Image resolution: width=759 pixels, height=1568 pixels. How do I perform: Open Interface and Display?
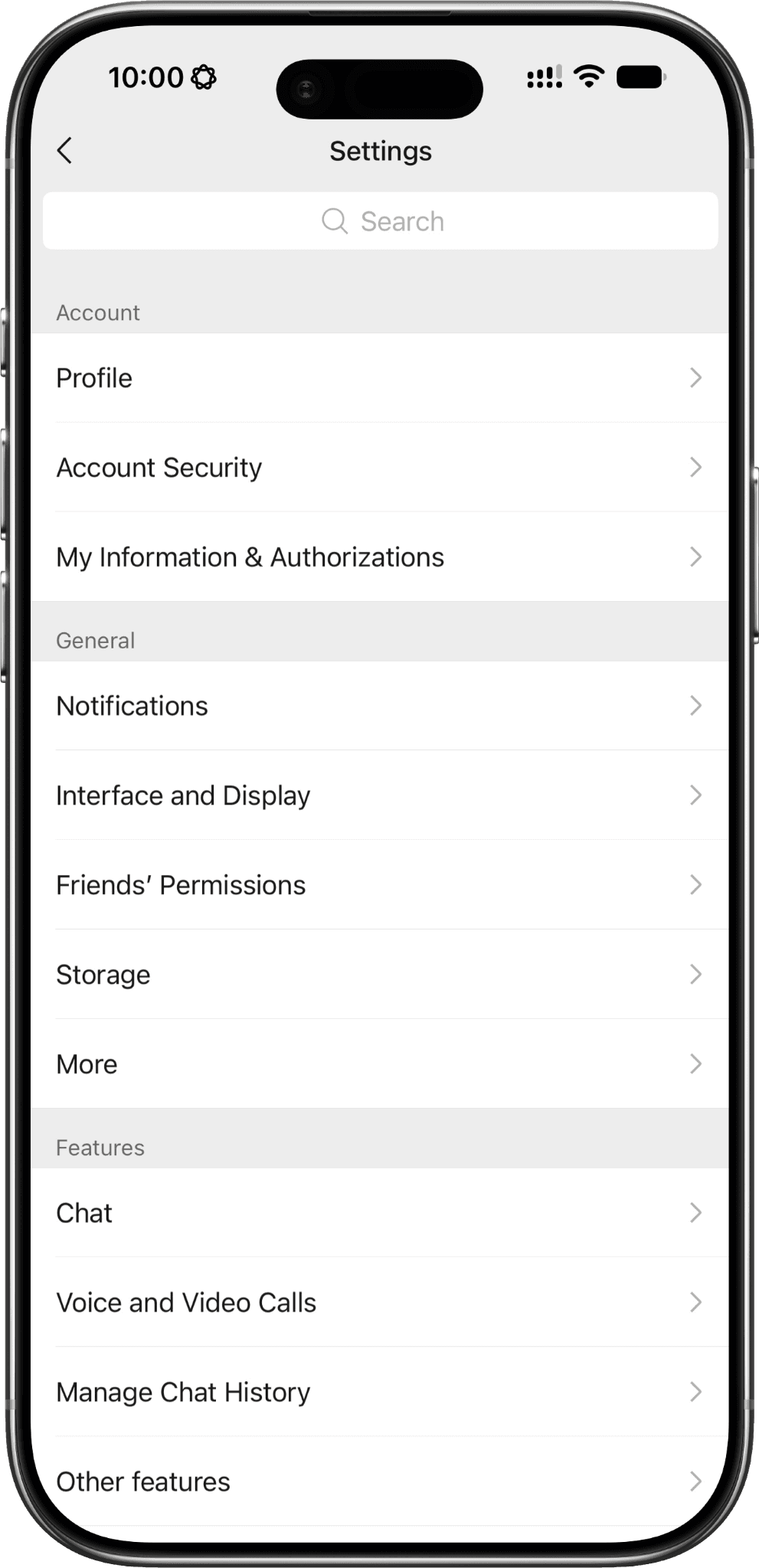click(x=380, y=795)
